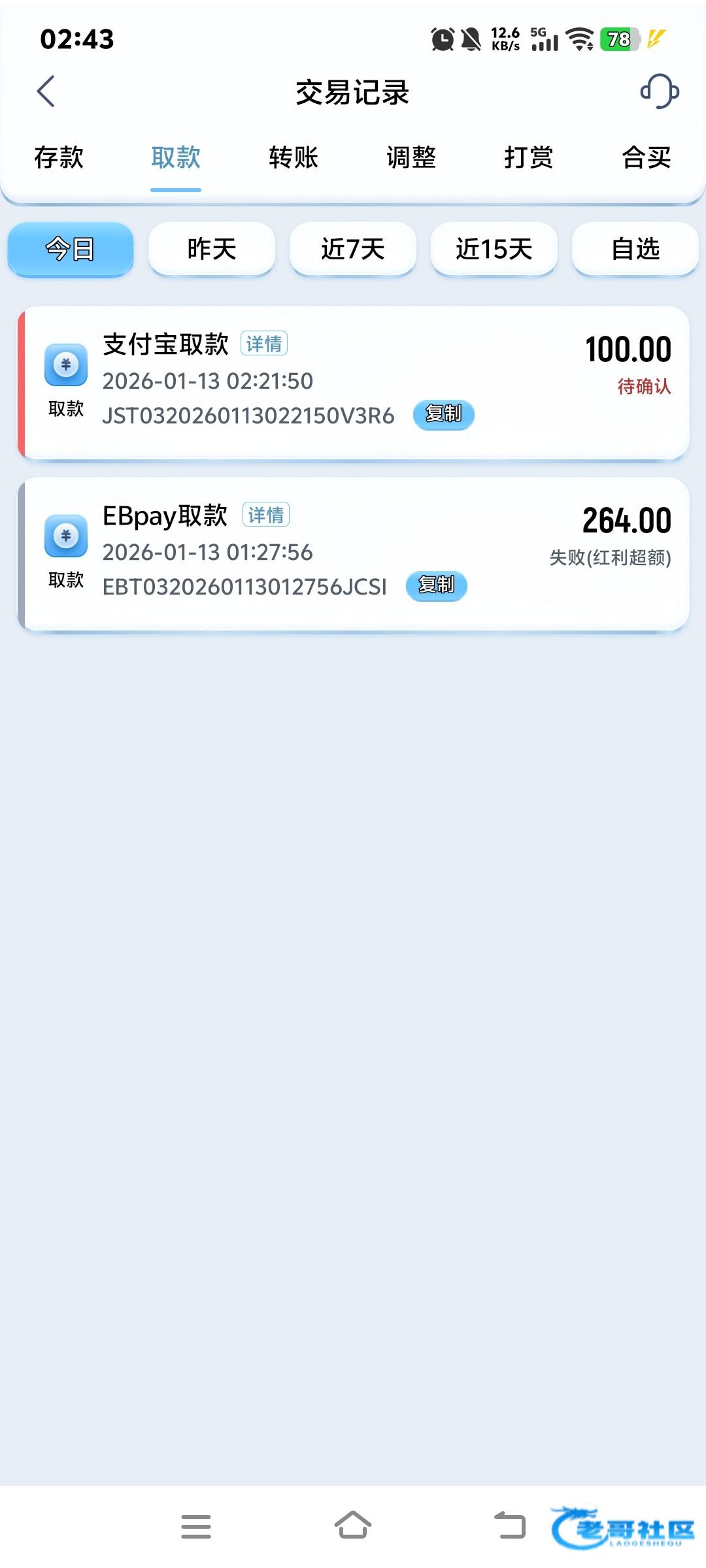View 详情 of EBpay取款 record

(266, 515)
